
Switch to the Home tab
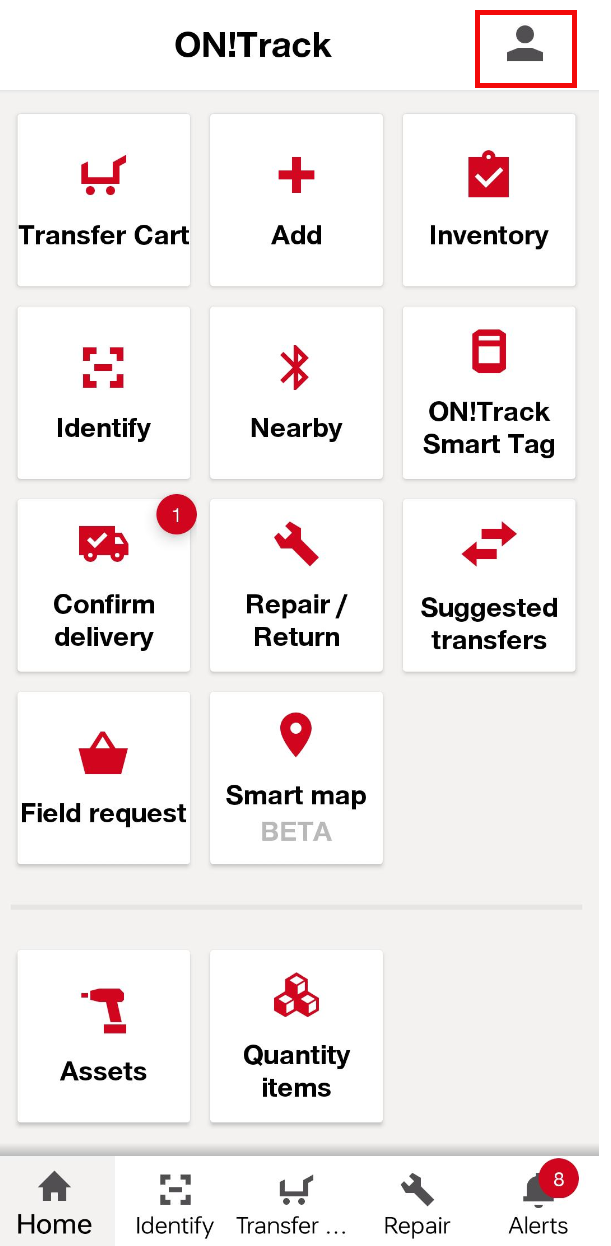pos(55,1202)
